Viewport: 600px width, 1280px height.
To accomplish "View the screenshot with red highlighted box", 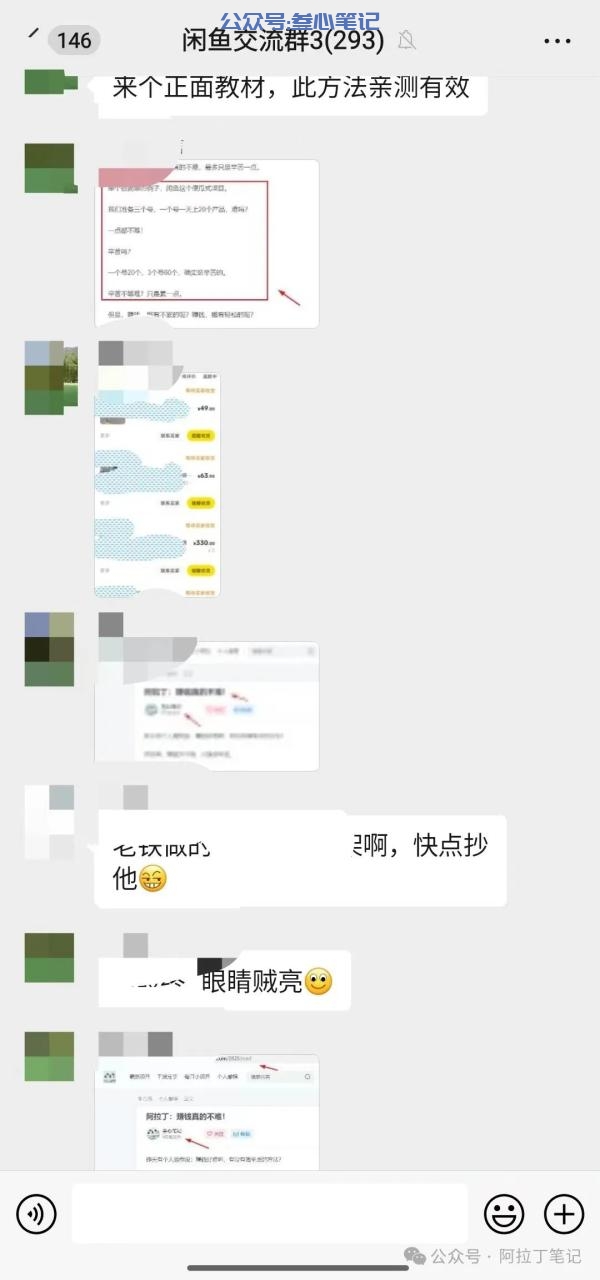I will tap(208, 243).
